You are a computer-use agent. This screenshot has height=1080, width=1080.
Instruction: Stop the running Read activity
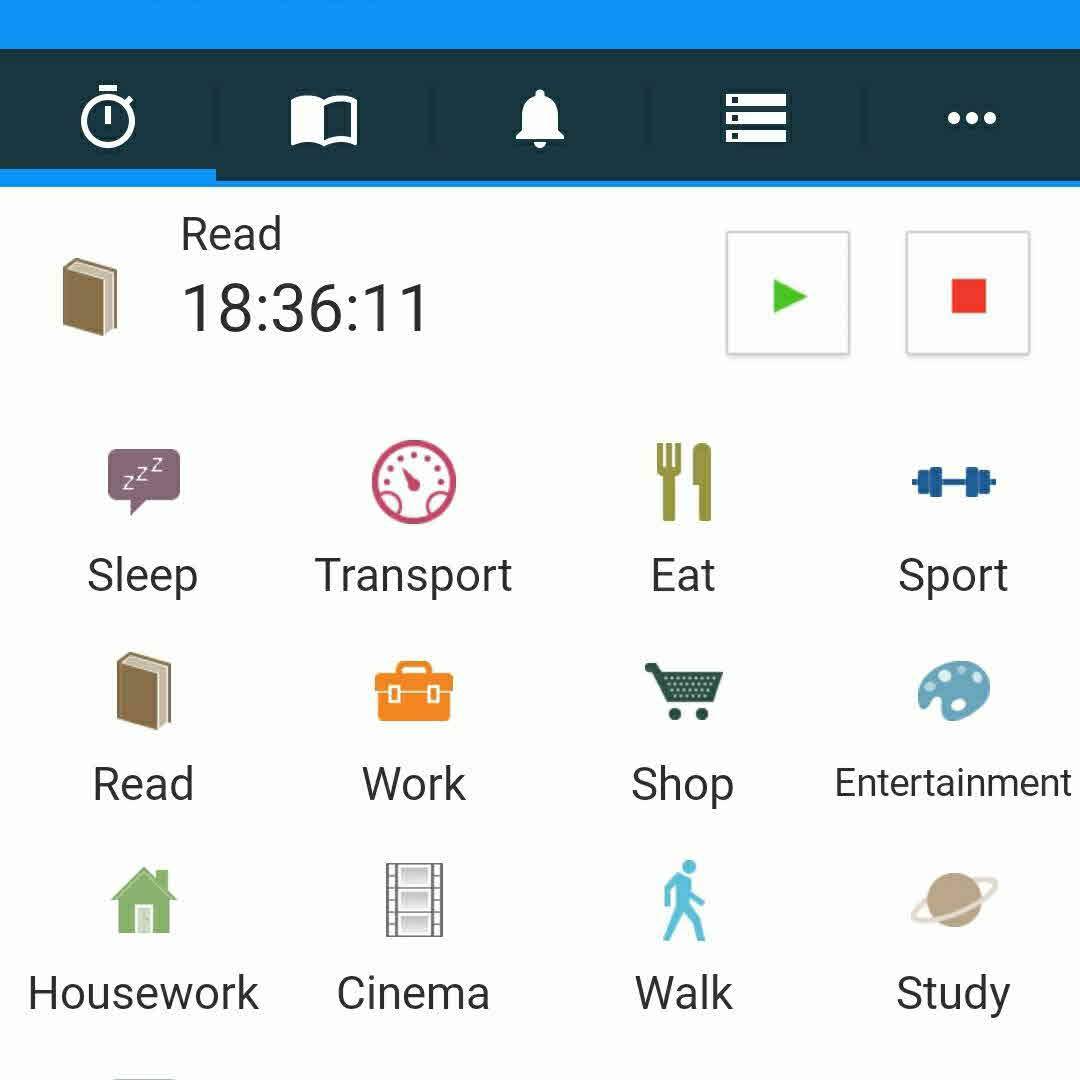(968, 295)
